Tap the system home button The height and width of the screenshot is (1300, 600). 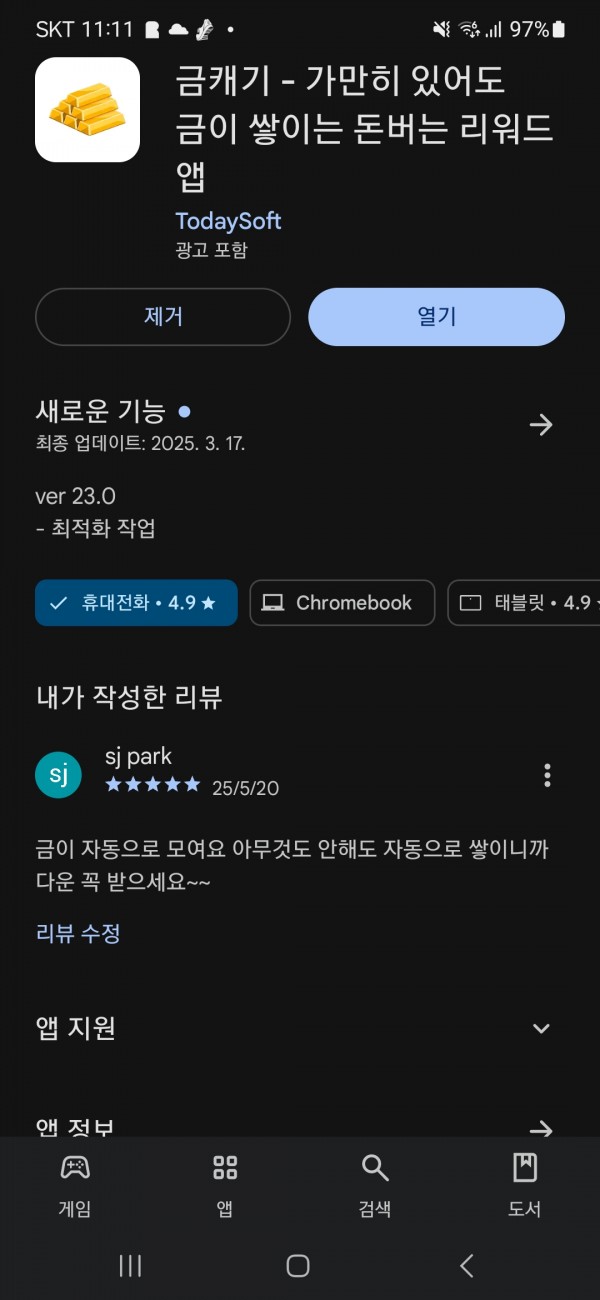[298, 1265]
